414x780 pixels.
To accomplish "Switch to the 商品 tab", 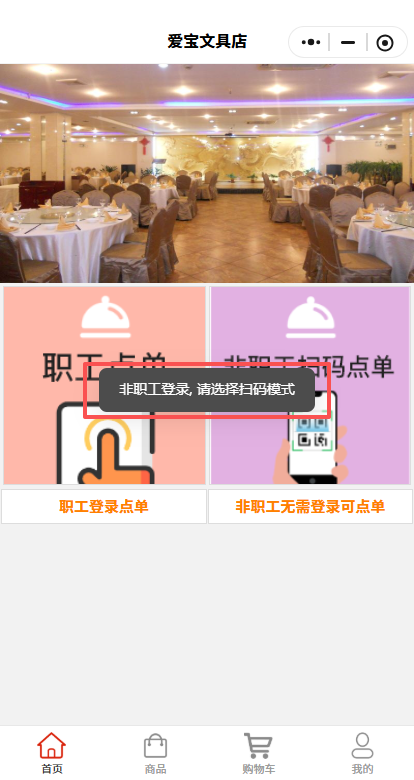I will coord(155,753).
